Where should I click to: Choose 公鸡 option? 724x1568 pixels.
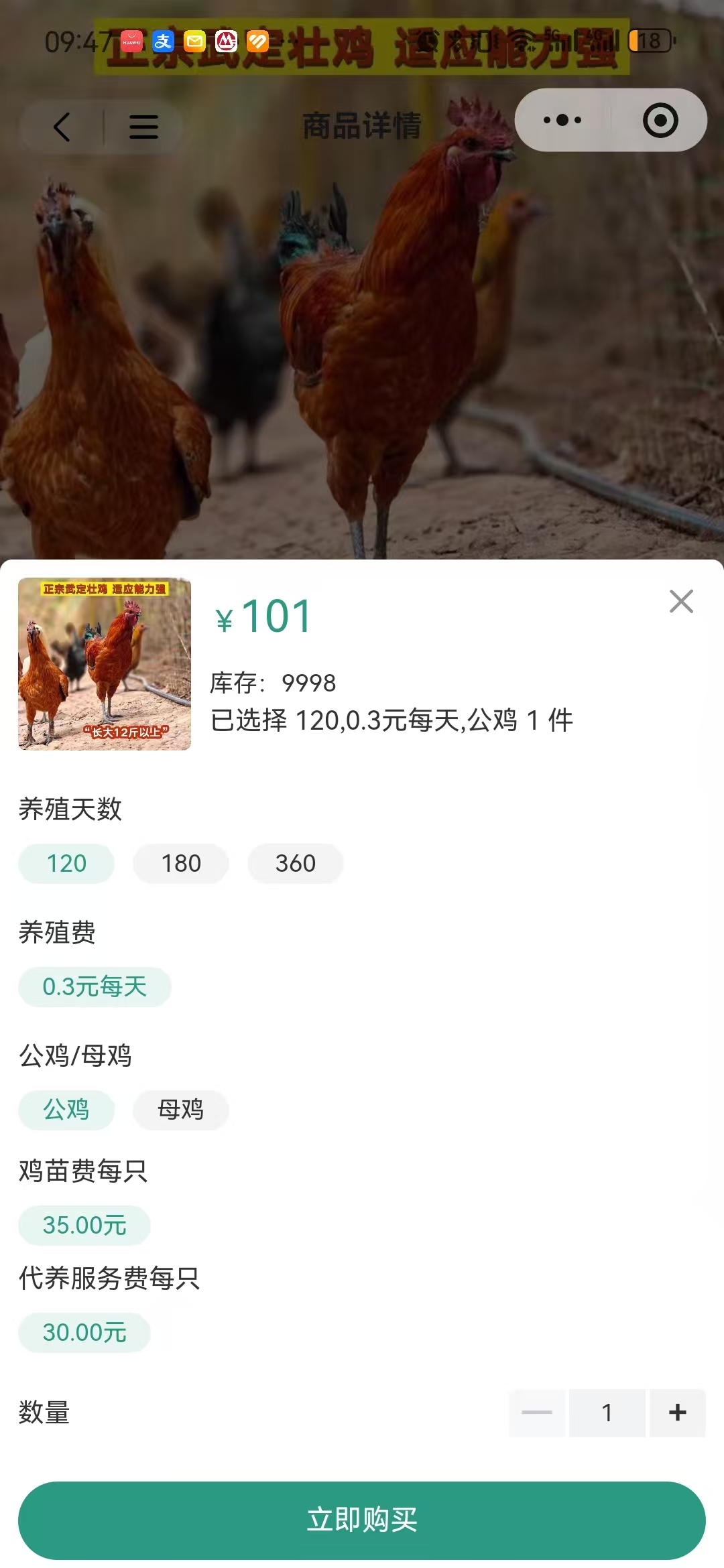pyautogui.click(x=66, y=1110)
